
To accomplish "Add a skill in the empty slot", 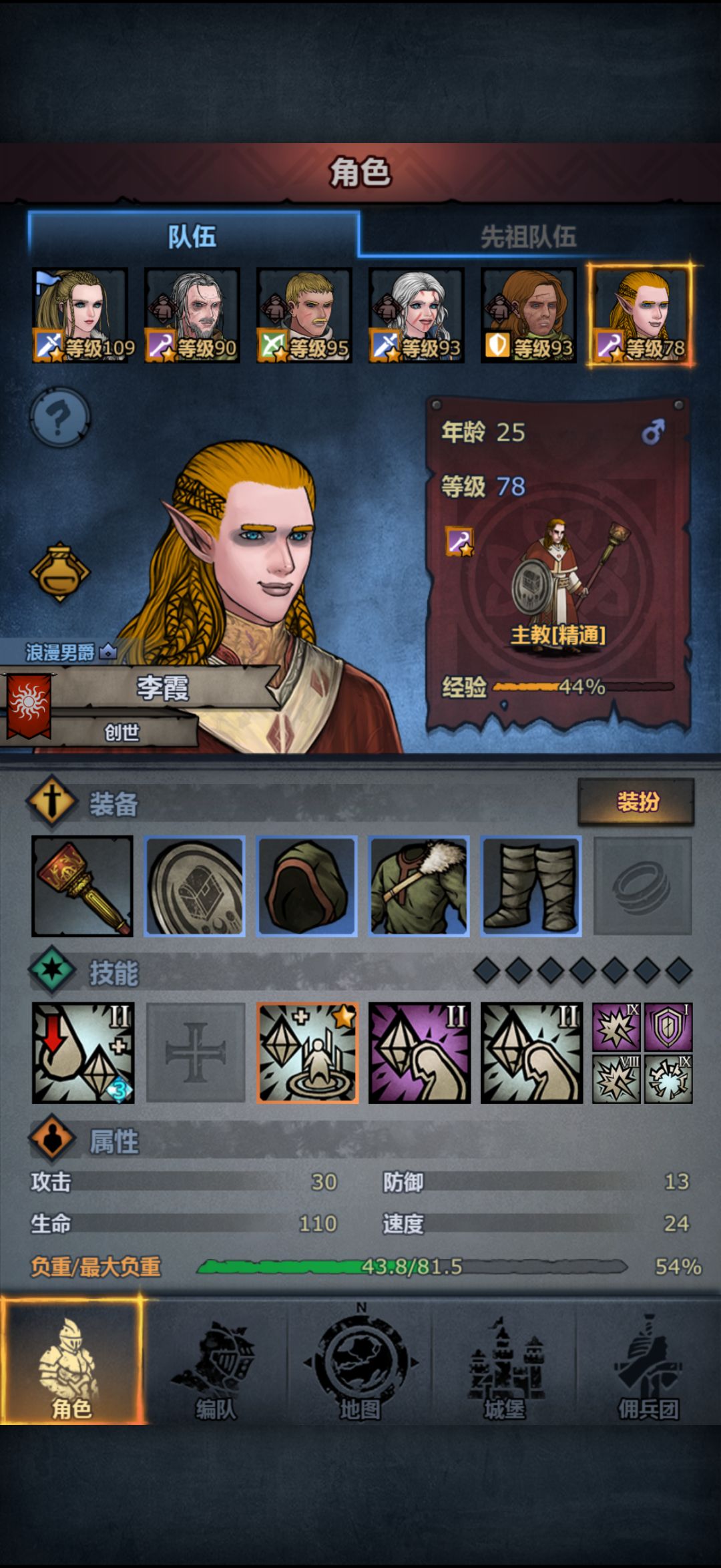I will 196,1052.
